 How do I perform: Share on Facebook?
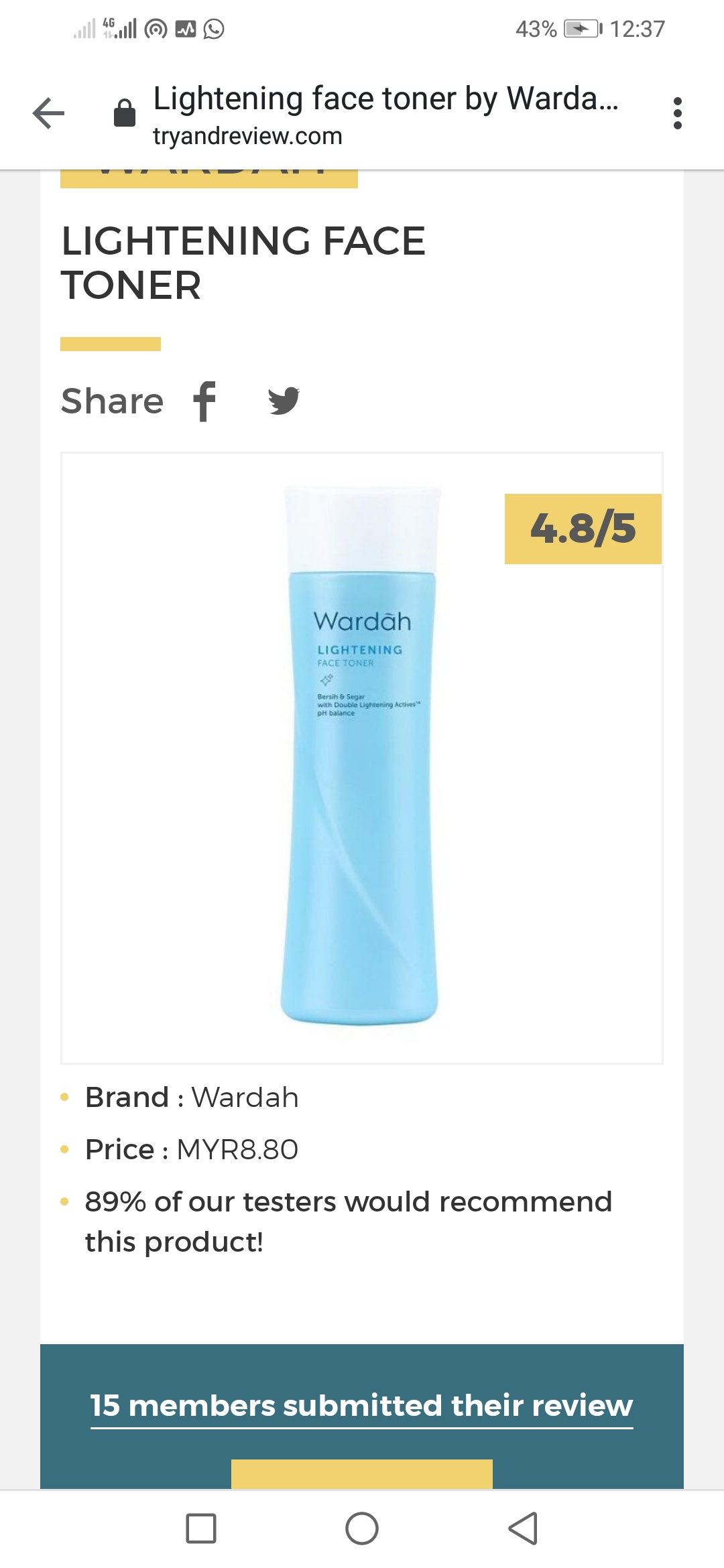(x=204, y=401)
